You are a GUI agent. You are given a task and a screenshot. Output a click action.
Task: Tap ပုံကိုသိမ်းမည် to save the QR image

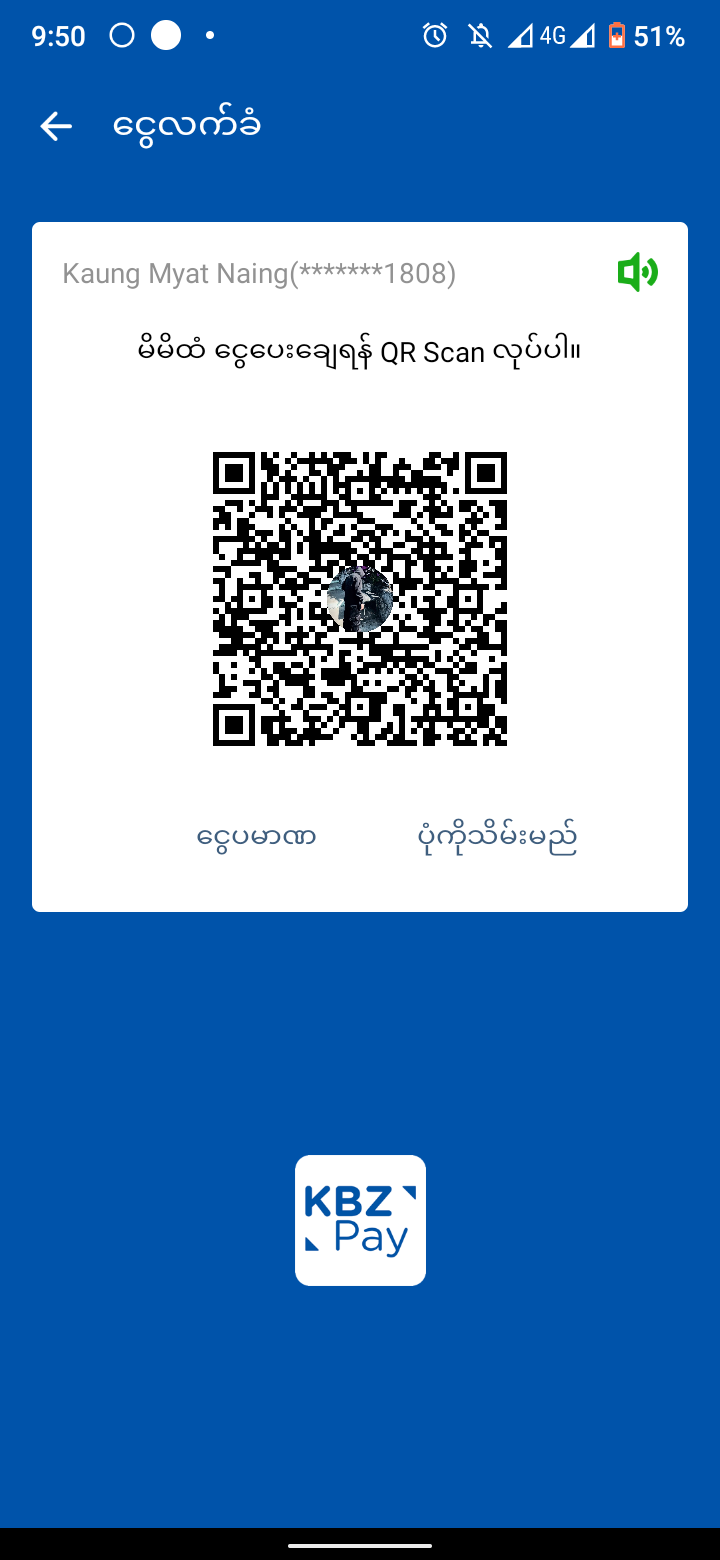[497, 838]
